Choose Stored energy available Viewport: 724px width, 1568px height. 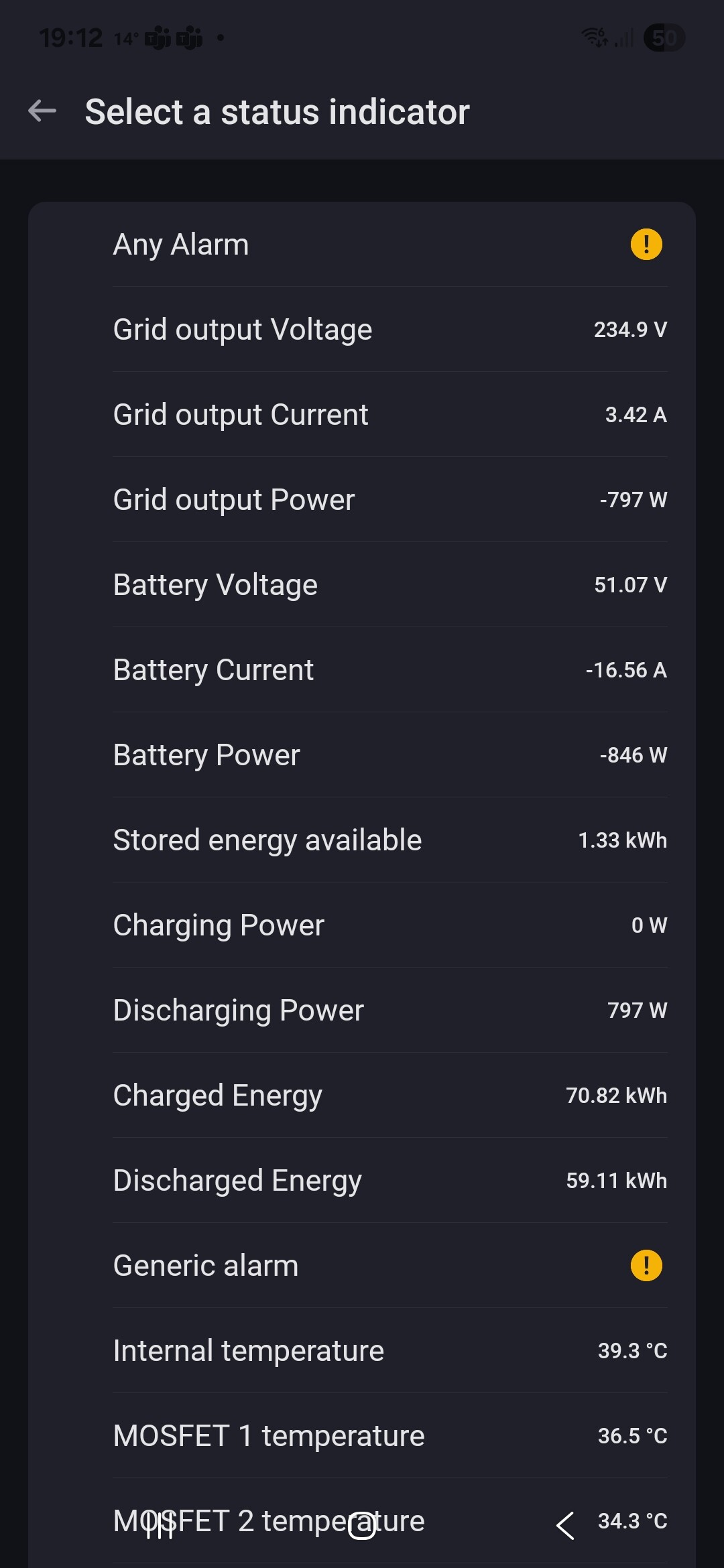pyautogui.click(x=362, y=840)
